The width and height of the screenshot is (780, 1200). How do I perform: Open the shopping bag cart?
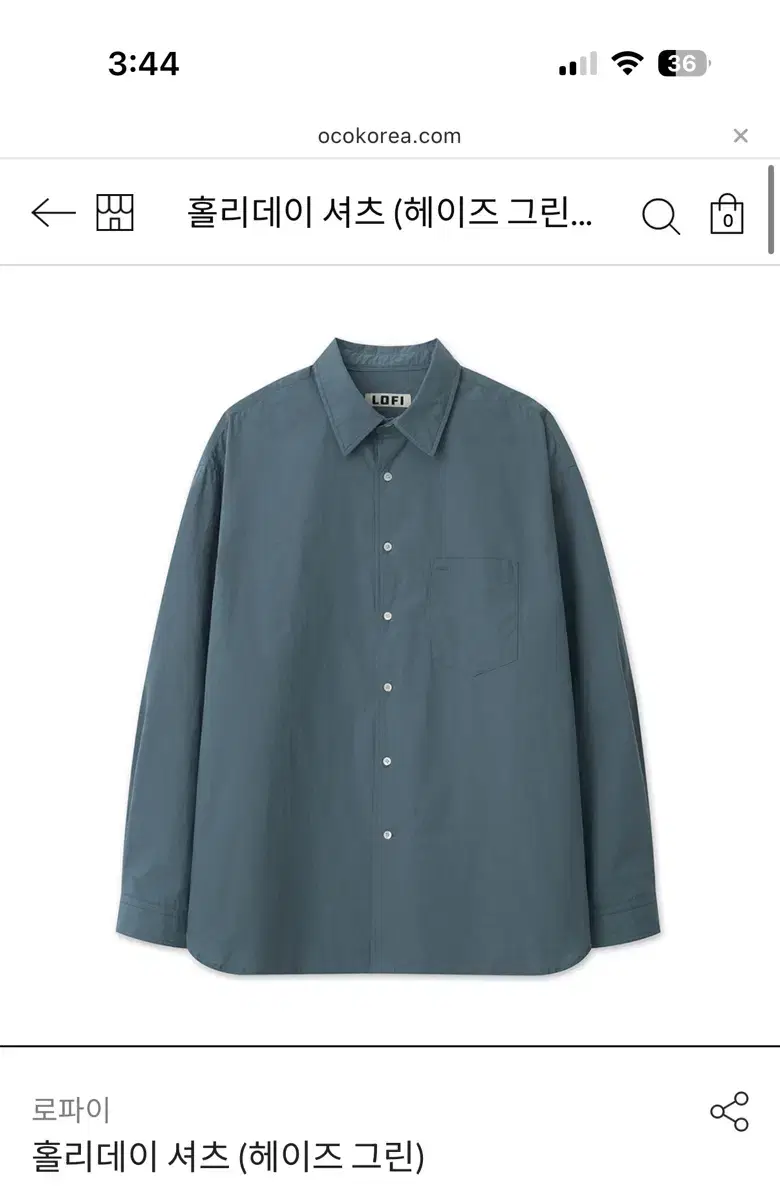click(729, 212)
